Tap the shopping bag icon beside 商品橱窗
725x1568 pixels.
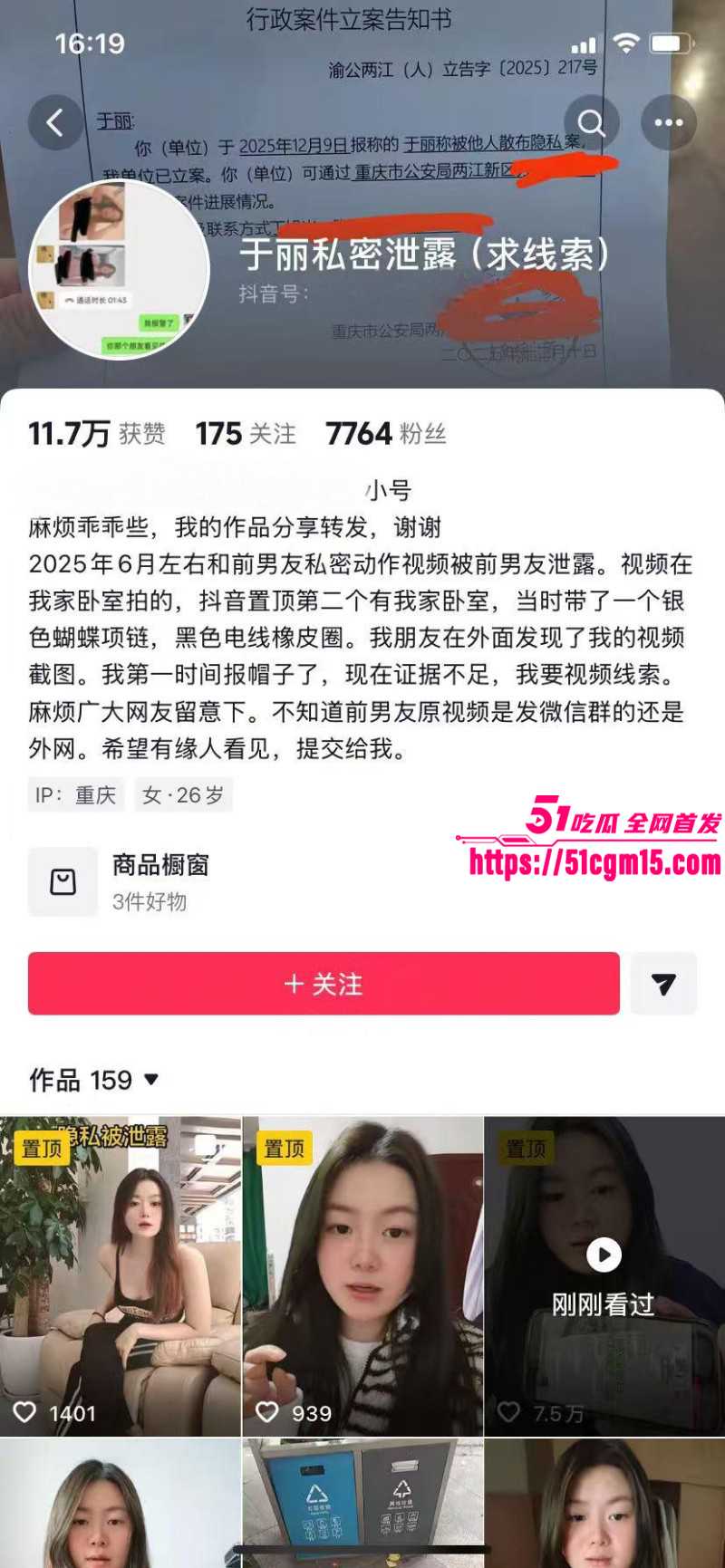(64, 880)
